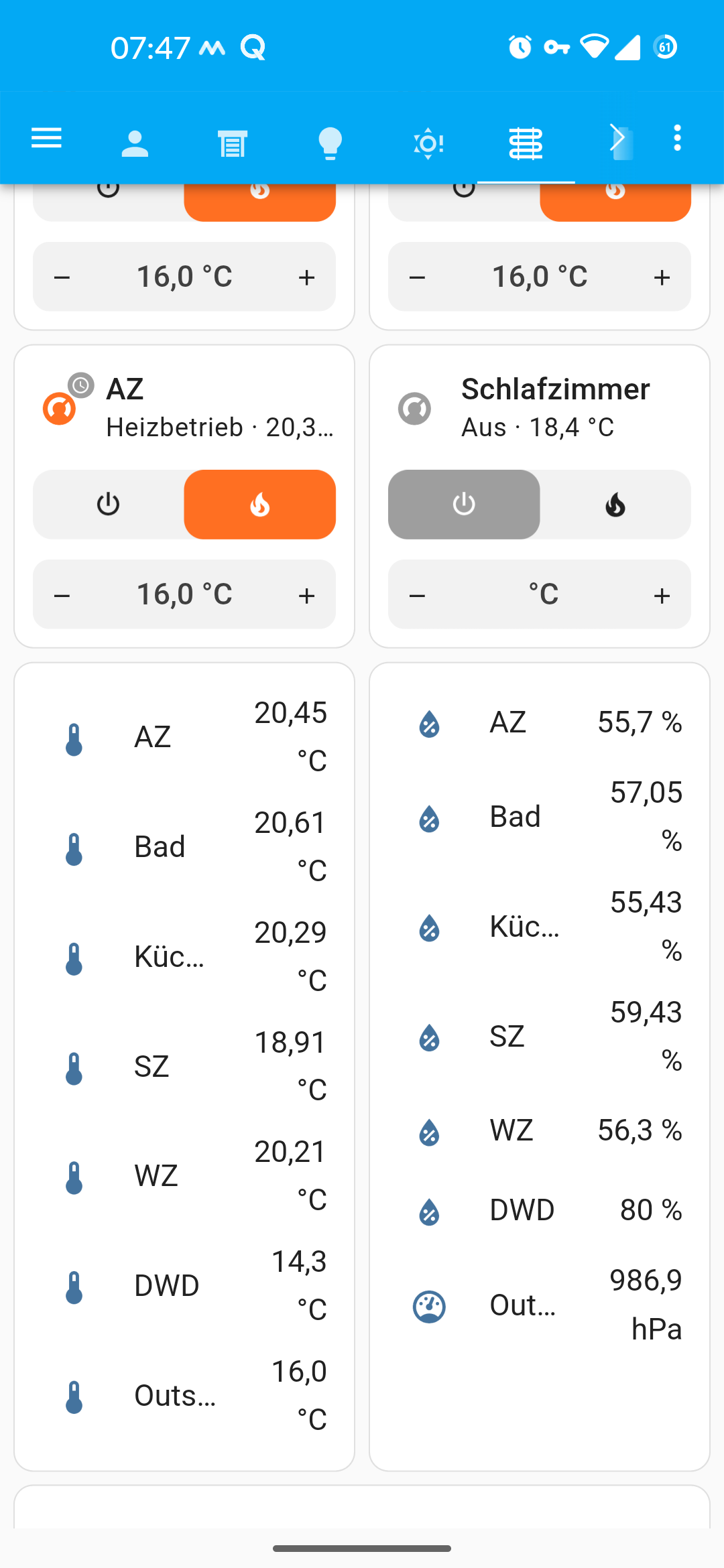Turn off AZ thermostat with power button
Viewport: 724px width, 1568px height.
click(x=109, y=505)
